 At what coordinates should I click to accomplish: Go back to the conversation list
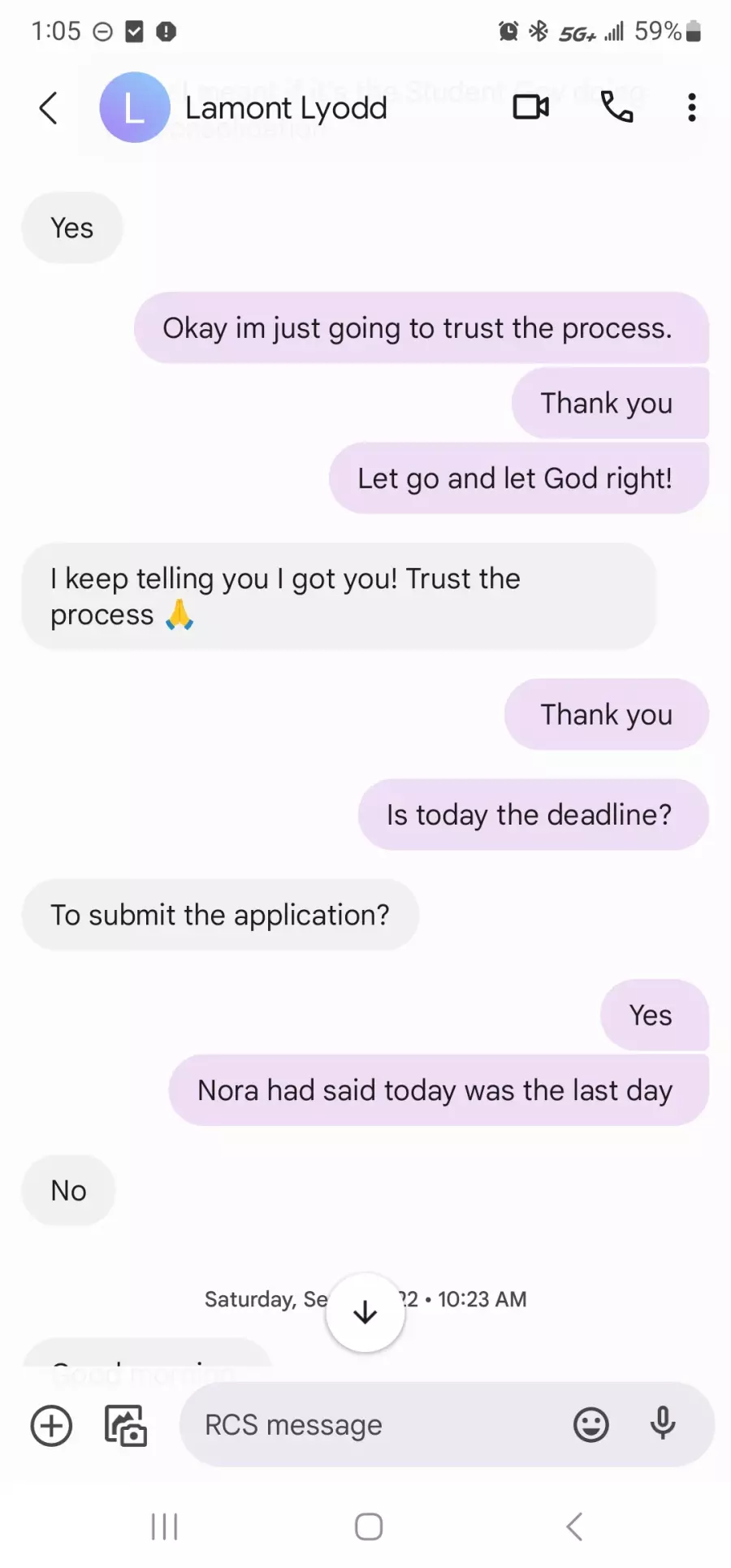pyautogui.click(x=49, y=108)
